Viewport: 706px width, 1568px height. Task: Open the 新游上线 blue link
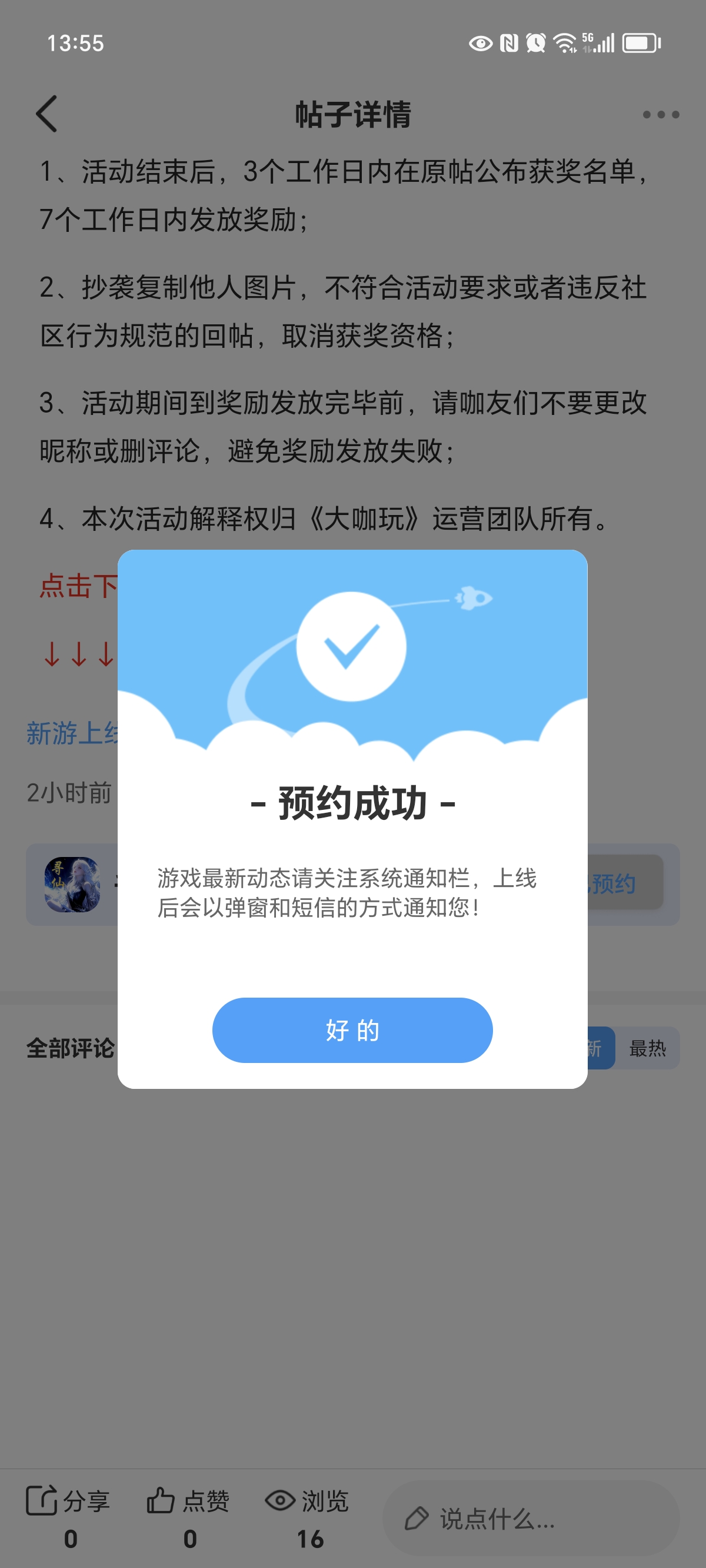tap(72, 733)
